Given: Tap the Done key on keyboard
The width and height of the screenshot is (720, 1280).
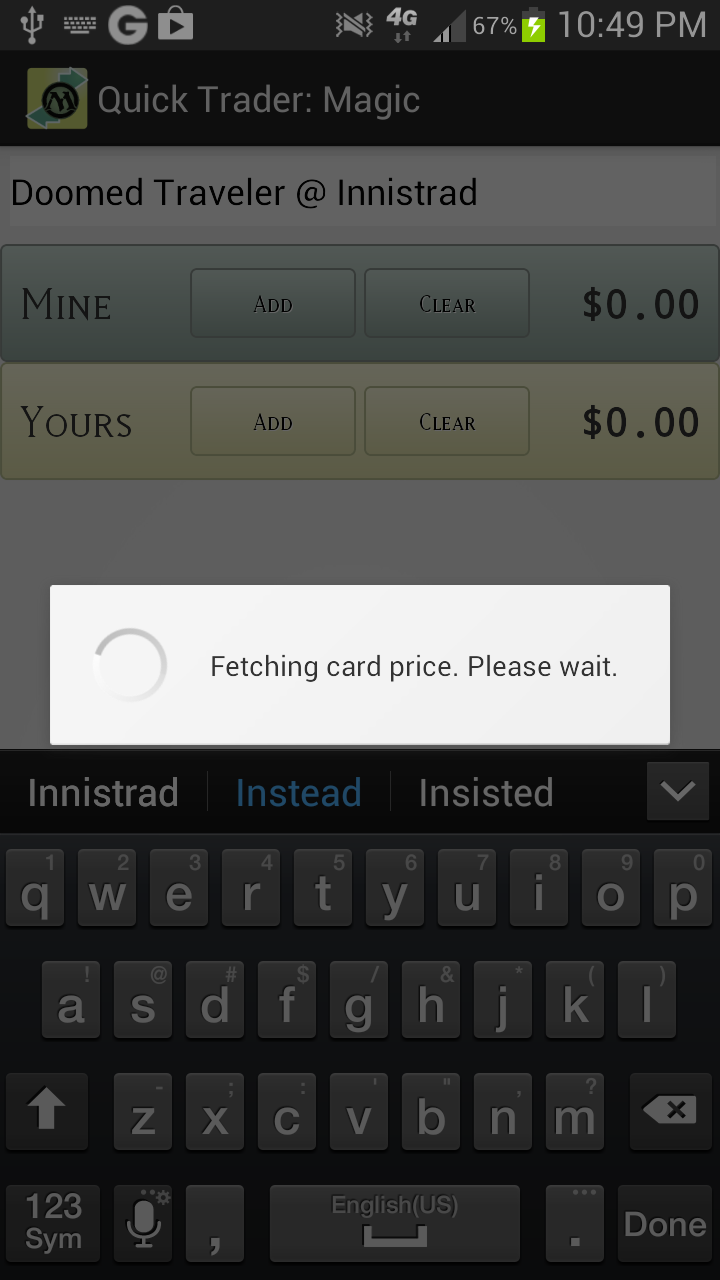Looking at the screenshot, I should pyautogui.click(x=665, y=1223).
